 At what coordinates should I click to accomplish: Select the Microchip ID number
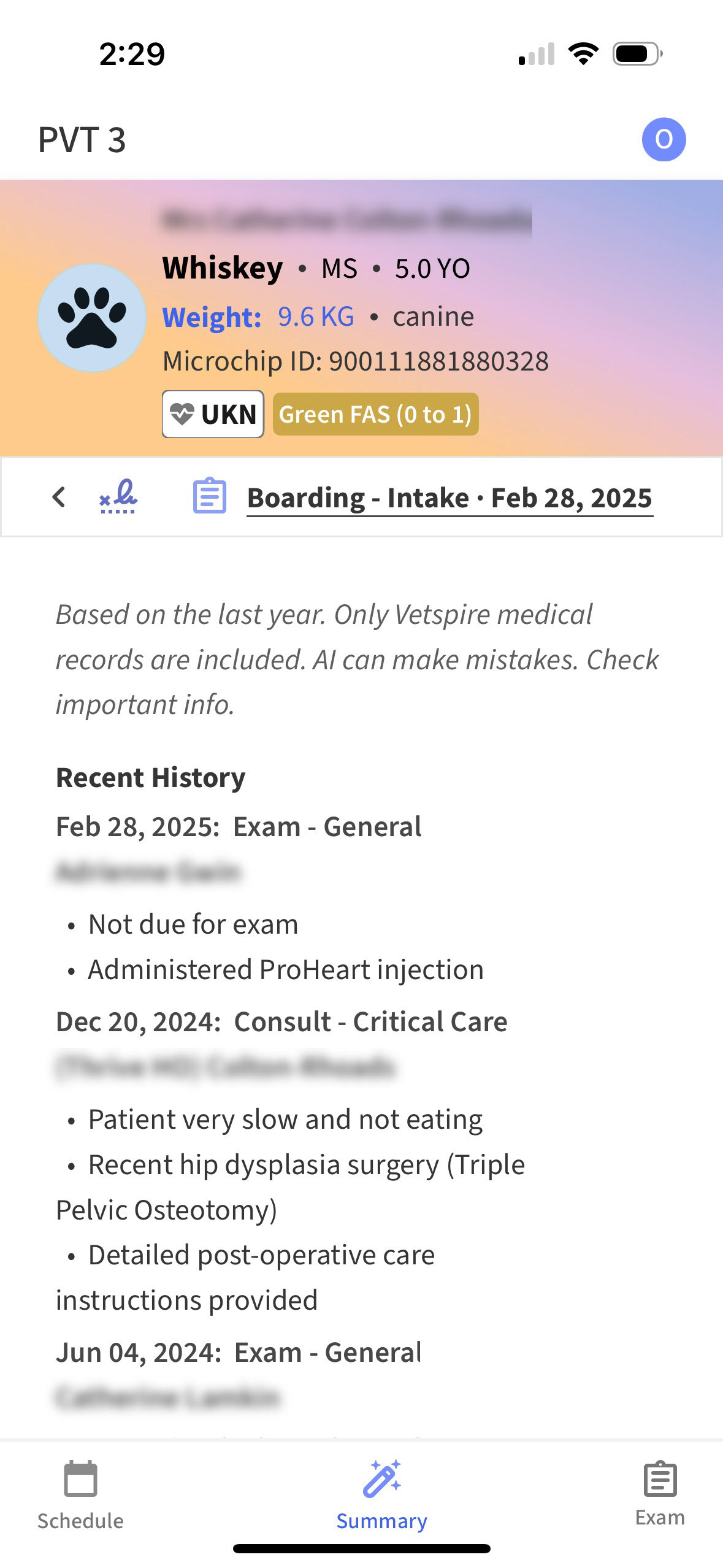[356, 361]
